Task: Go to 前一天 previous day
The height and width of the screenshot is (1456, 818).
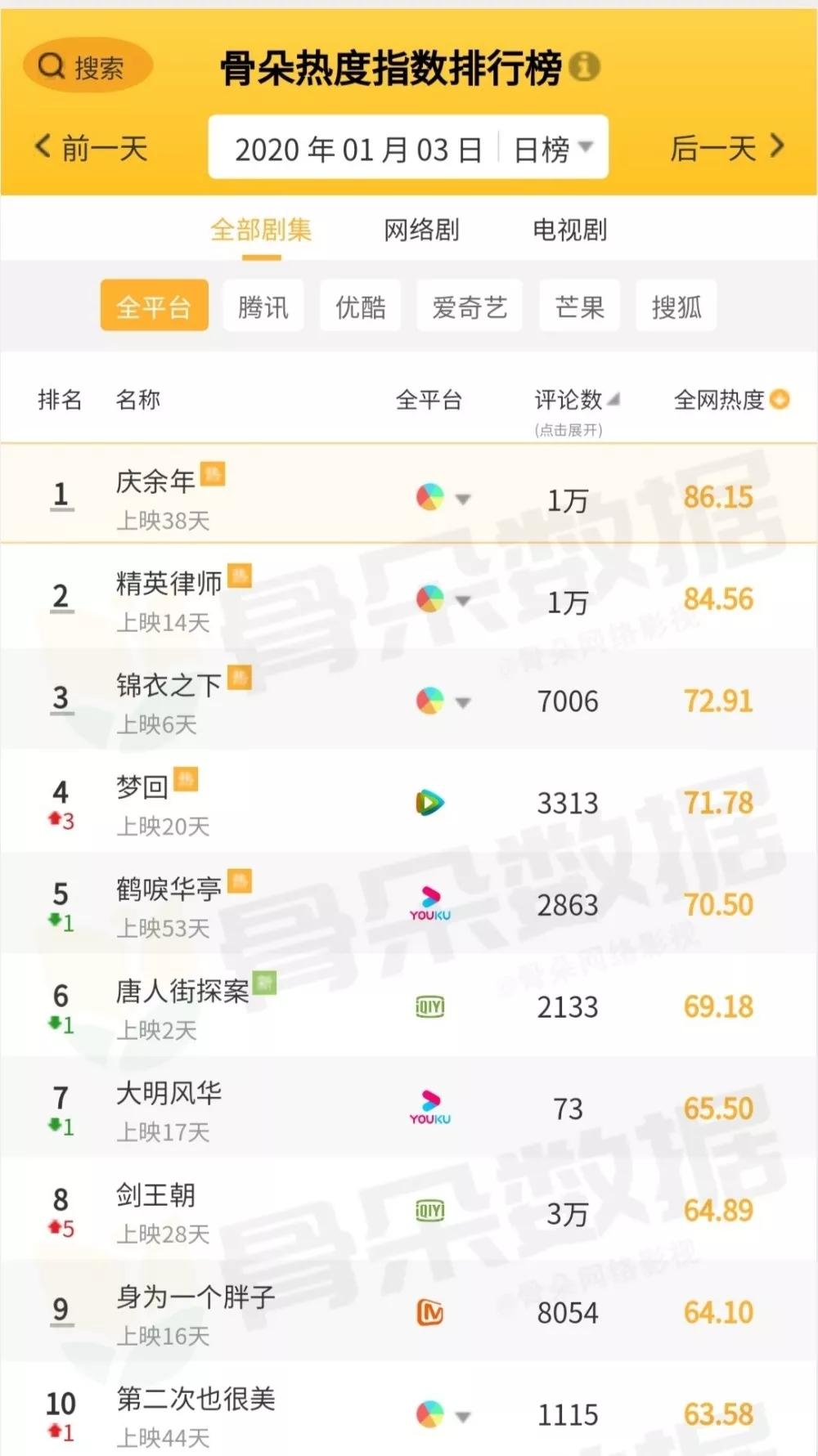Action: [91, 148]
